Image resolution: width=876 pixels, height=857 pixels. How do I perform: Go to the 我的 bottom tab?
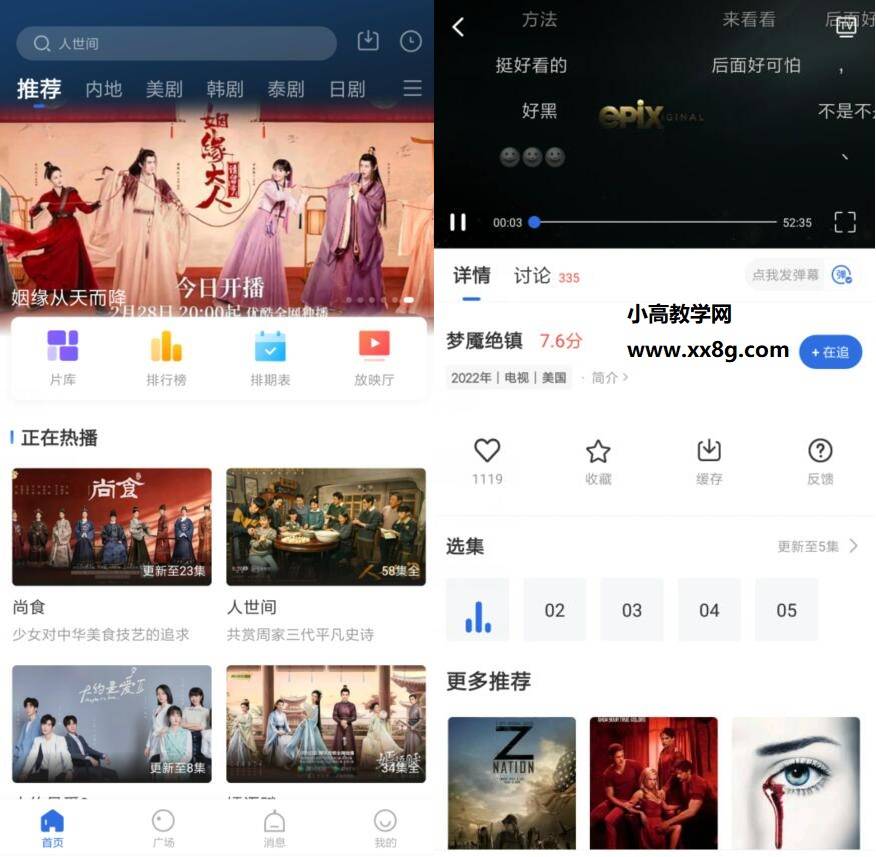click(385, 829)
